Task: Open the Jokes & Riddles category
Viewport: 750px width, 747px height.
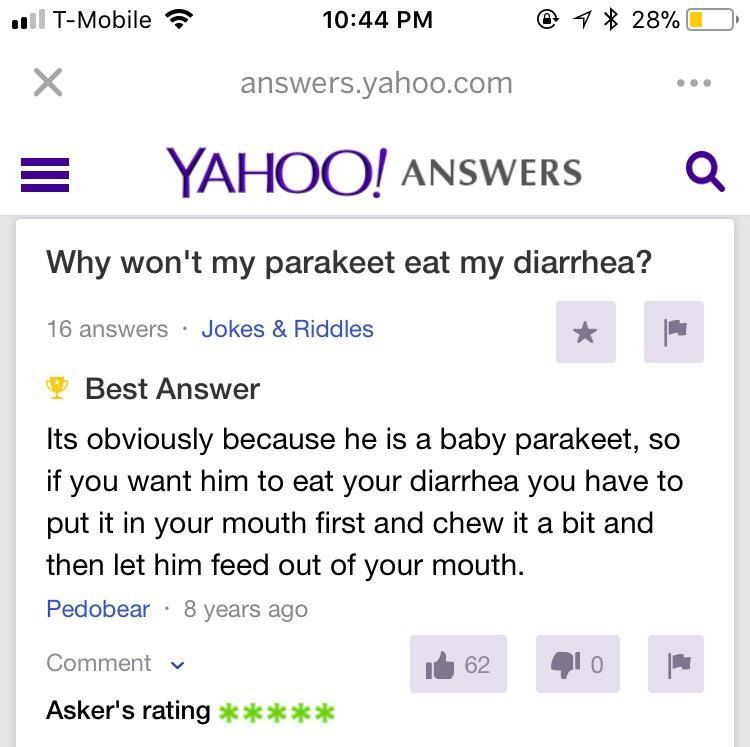Action: (x=287, y=329)
